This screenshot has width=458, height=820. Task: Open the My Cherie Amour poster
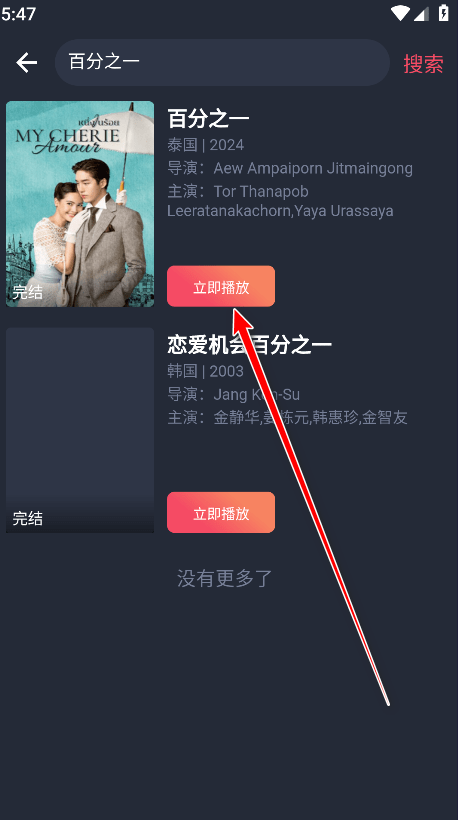click(80, 204)
